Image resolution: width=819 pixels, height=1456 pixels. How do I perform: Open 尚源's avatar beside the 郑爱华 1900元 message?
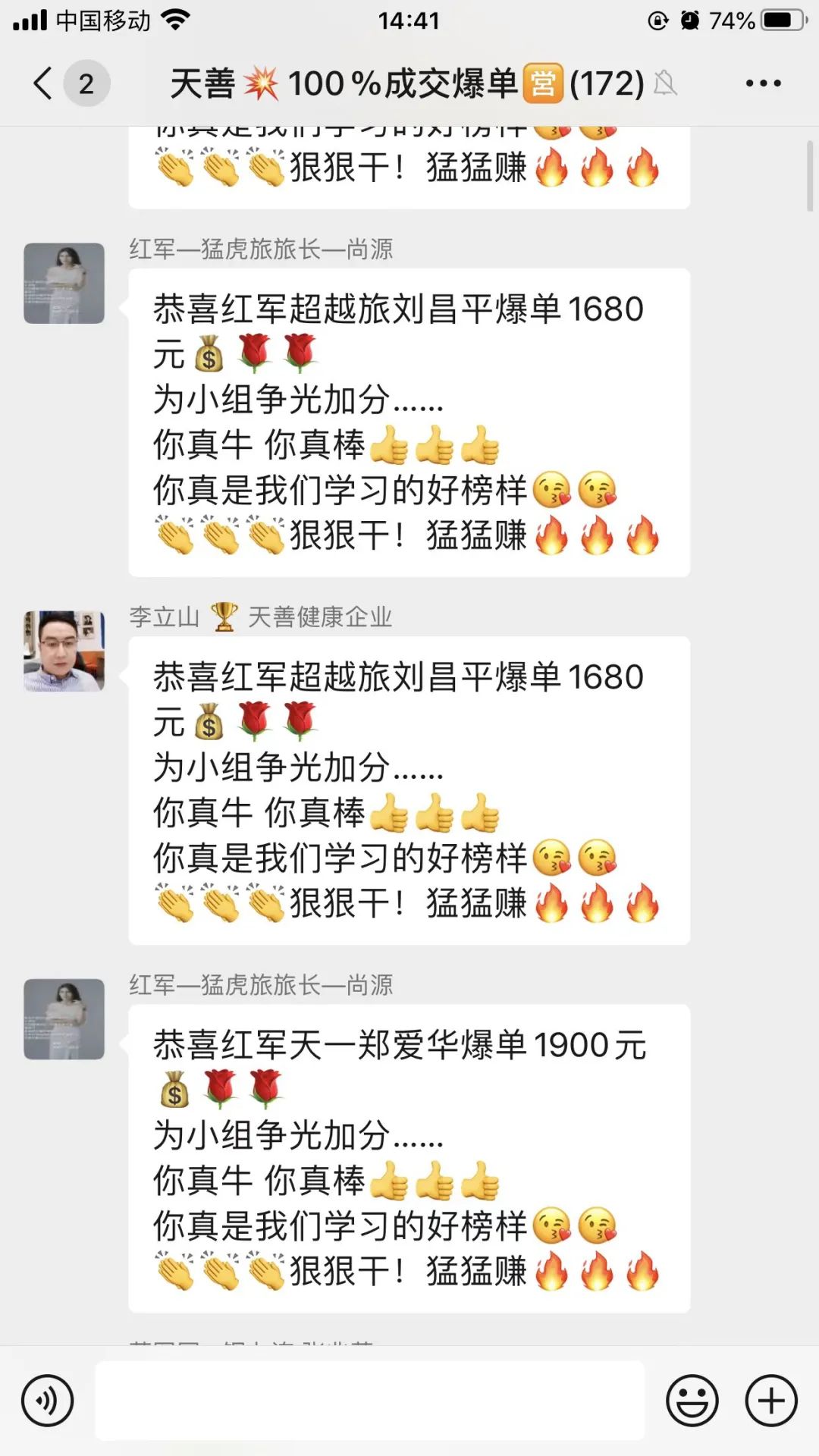pos(64,1019)
